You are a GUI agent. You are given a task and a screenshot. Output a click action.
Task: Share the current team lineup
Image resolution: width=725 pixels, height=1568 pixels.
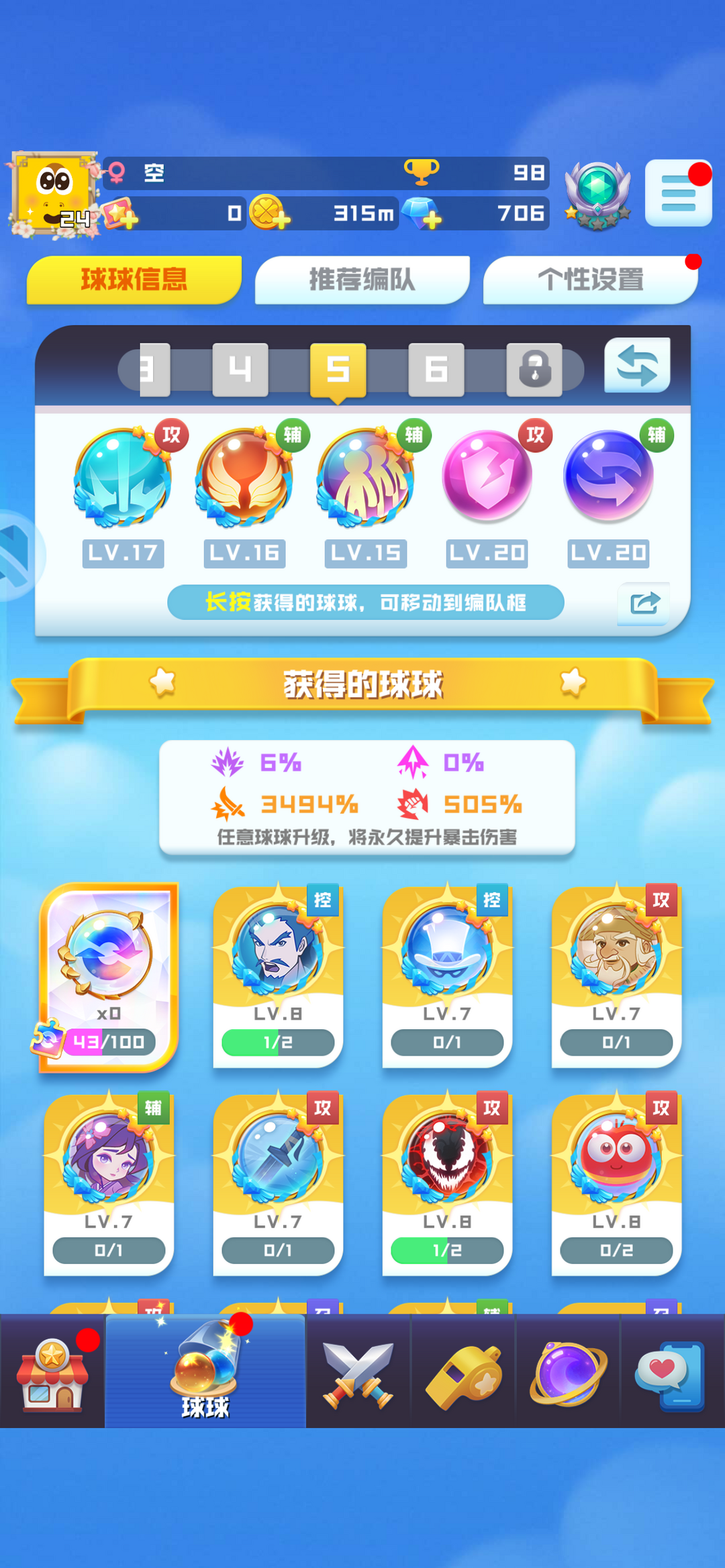(x=644, y=603)
